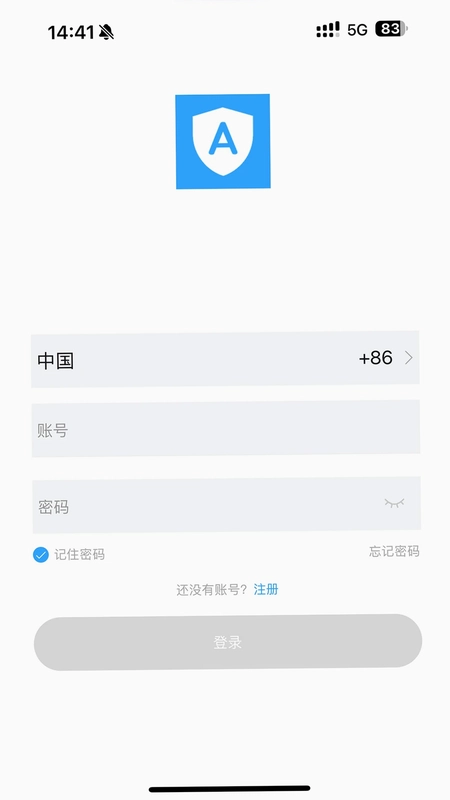Open the 注册 register link
Image resolution: width=450 pixels, height=800 pixels.
coord(266,589)
